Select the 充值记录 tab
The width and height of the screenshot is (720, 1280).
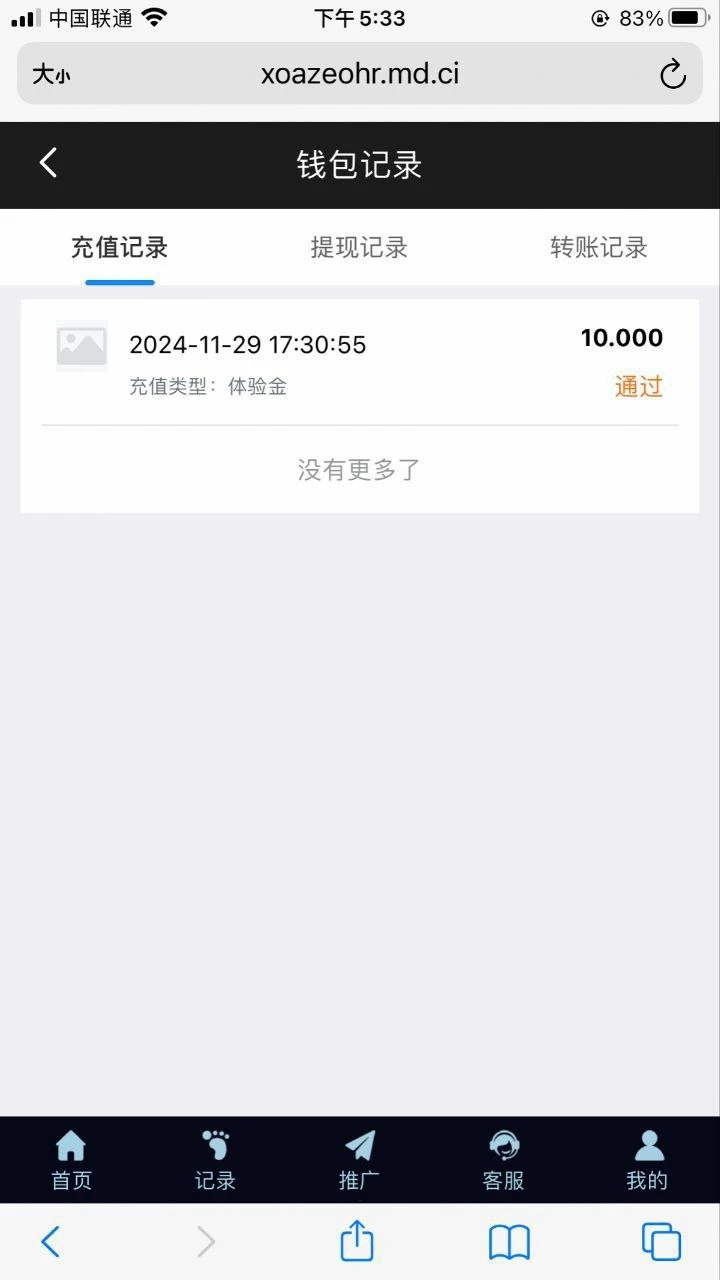(x=119, y=248)
